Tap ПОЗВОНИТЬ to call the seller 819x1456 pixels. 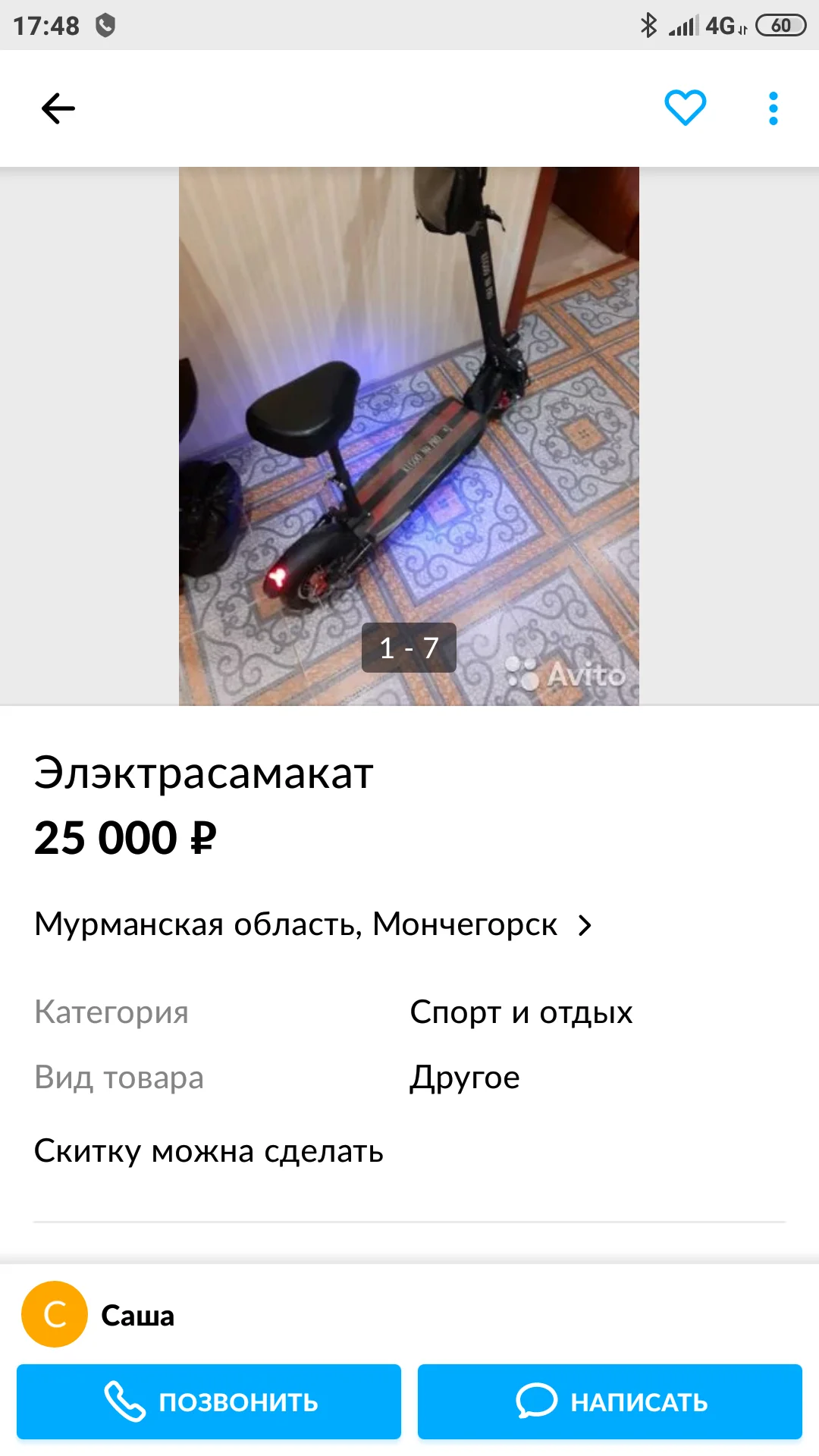[211, 1401]
